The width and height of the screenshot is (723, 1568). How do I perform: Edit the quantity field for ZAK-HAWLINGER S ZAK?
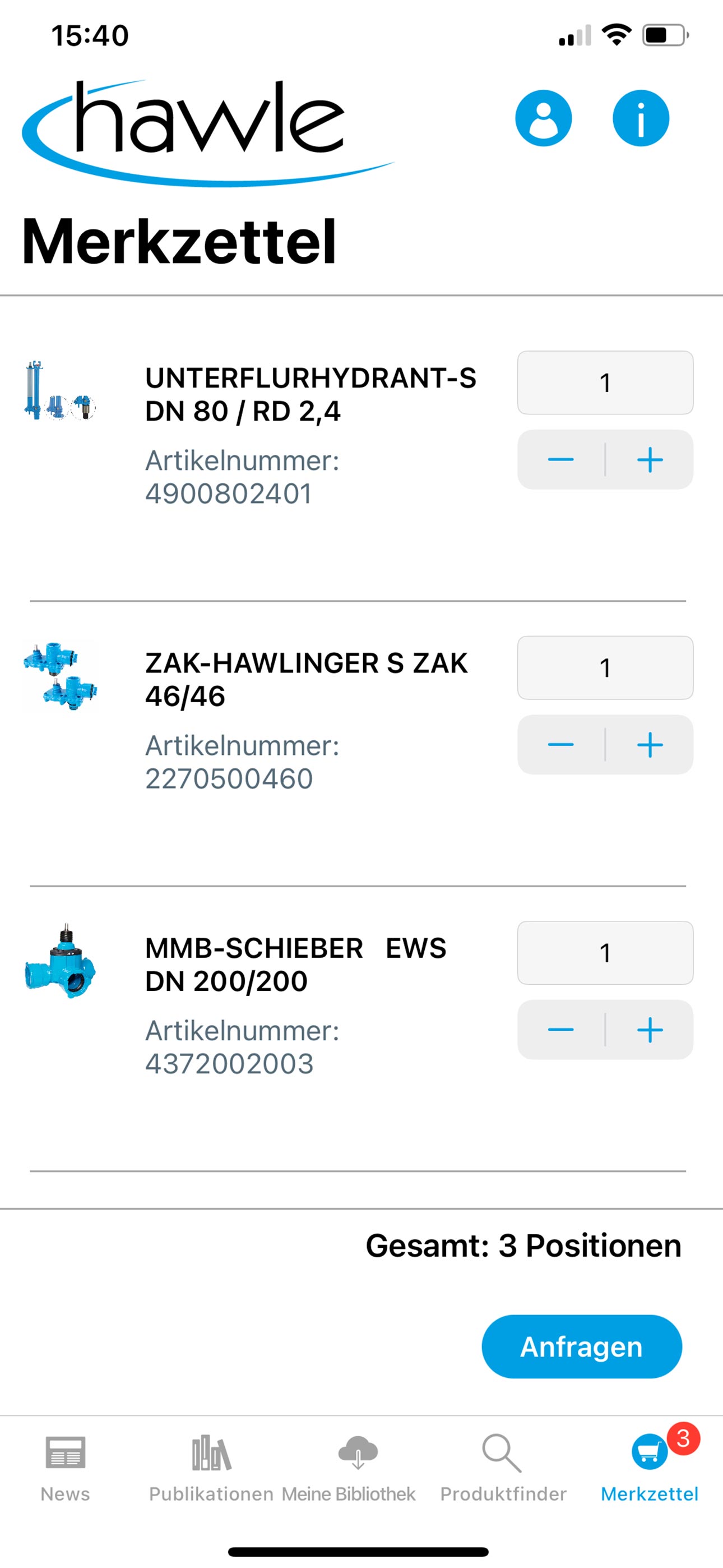click(605, 668)
